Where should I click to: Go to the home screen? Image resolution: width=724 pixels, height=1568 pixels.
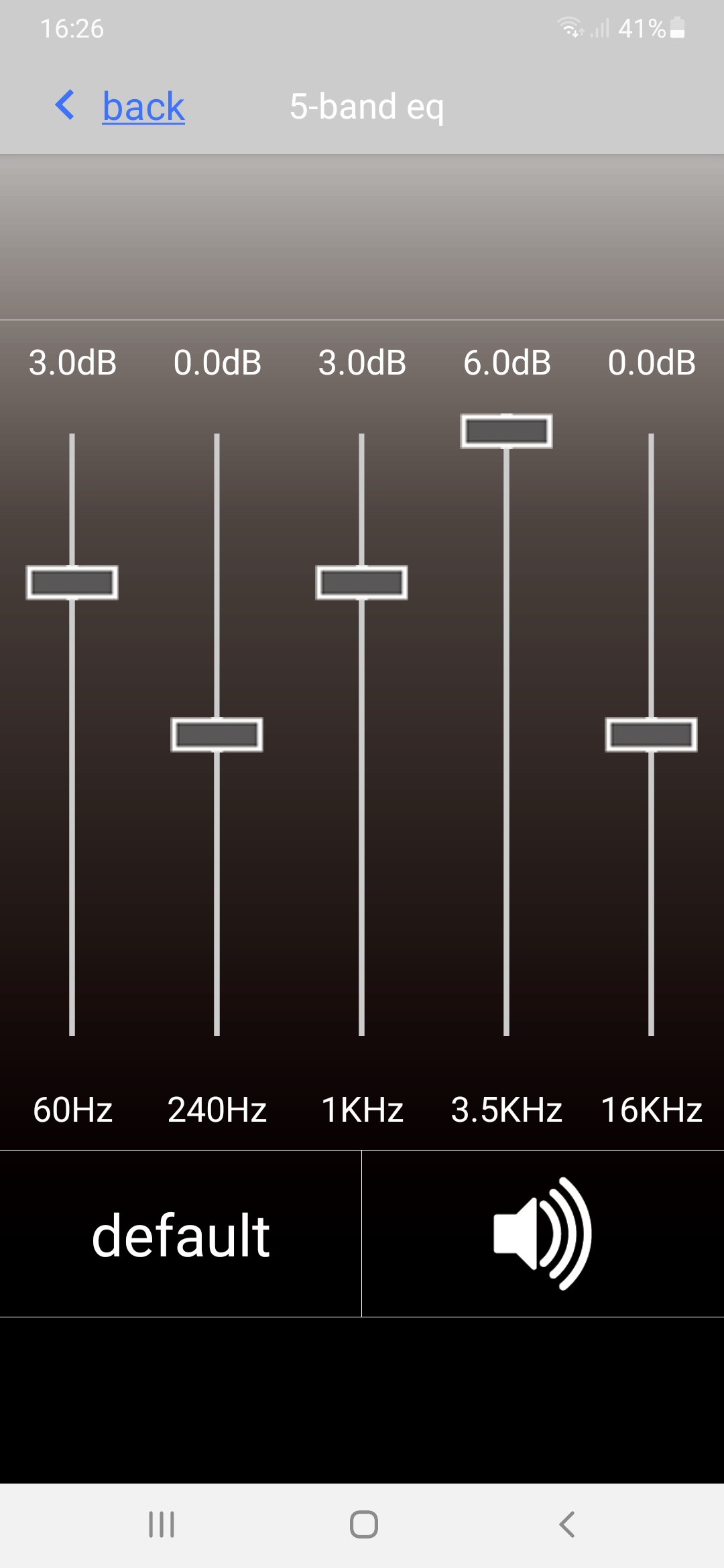coord(363,1524)
